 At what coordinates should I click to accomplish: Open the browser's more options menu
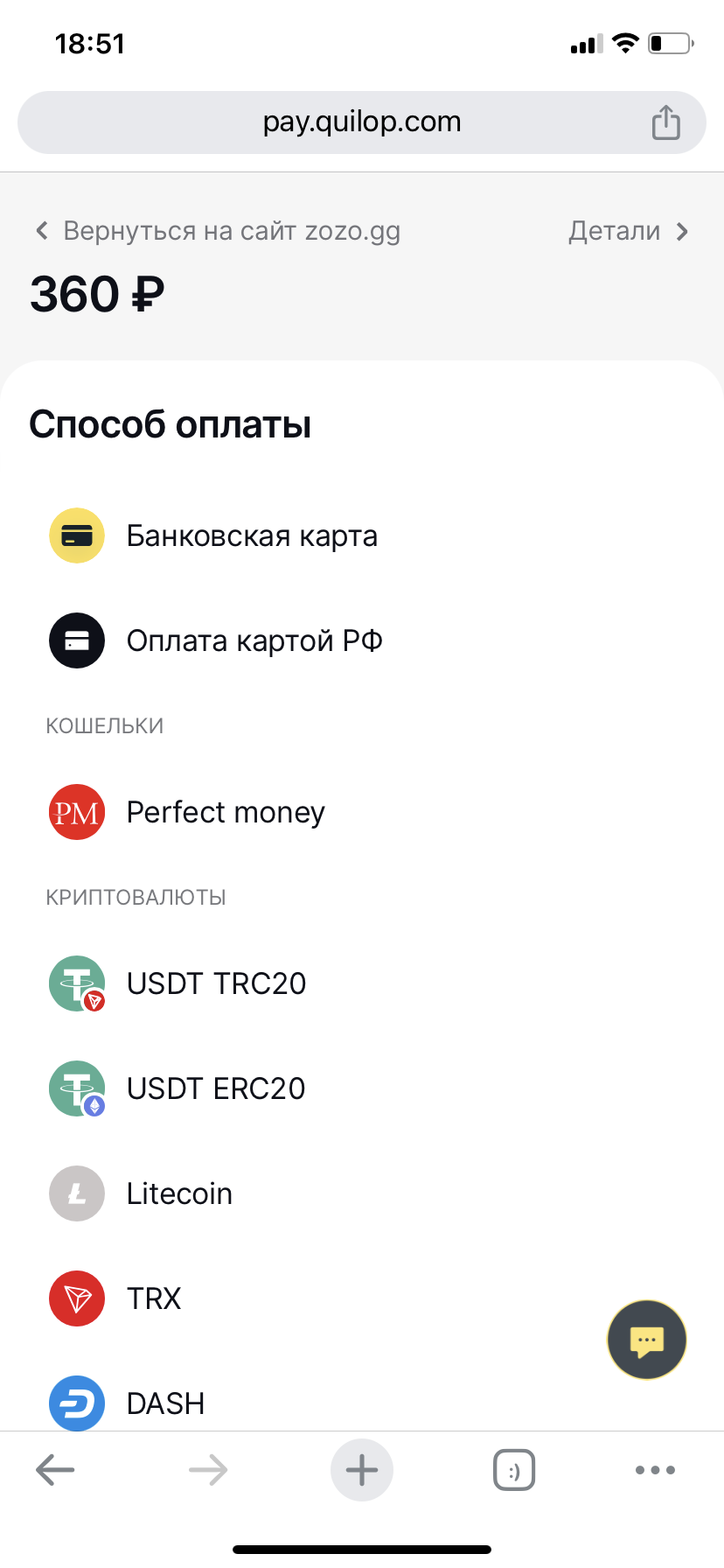[x=655, y=1470]
